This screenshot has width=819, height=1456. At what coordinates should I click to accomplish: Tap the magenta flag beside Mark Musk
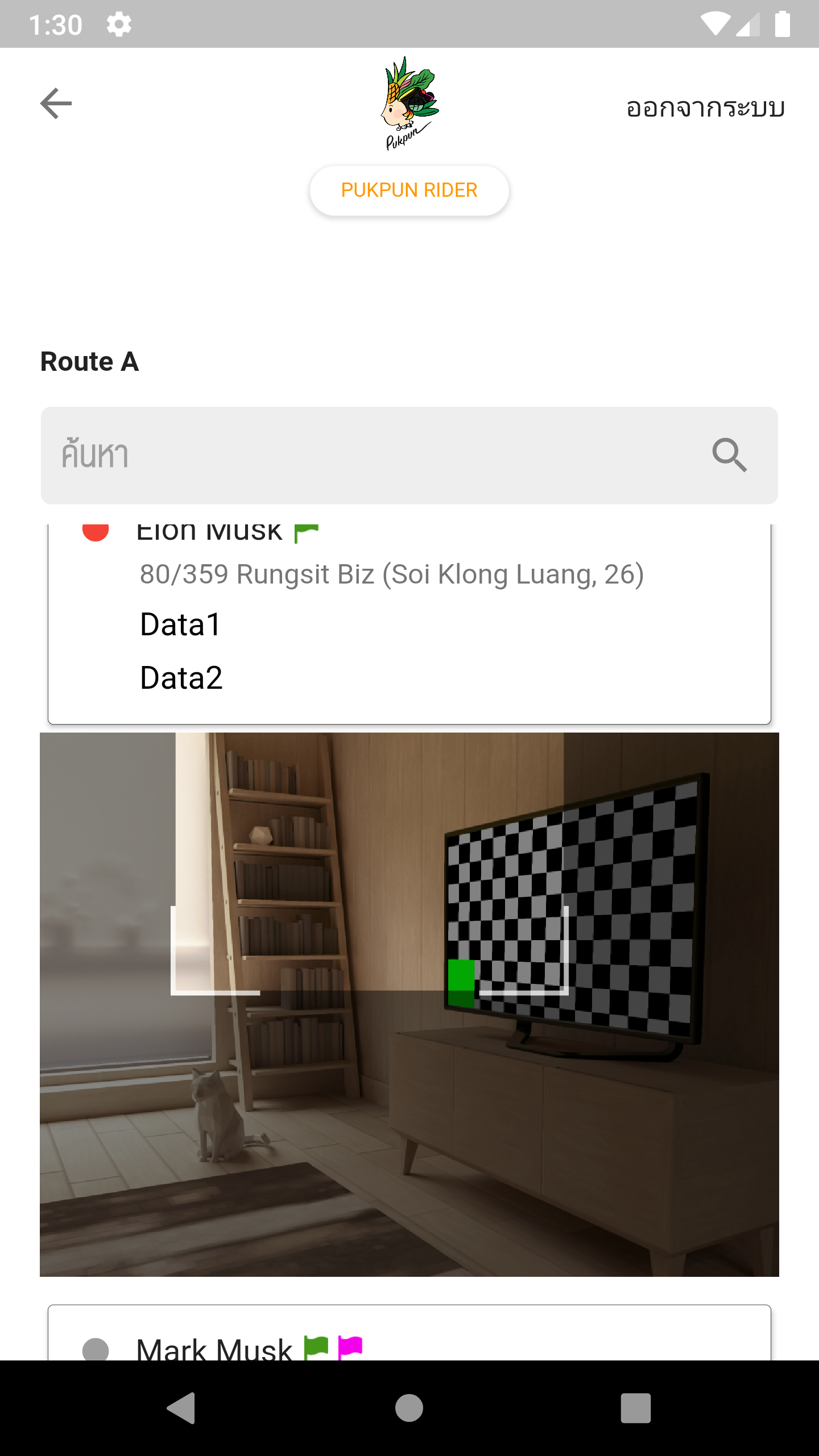coord(349,1347)
